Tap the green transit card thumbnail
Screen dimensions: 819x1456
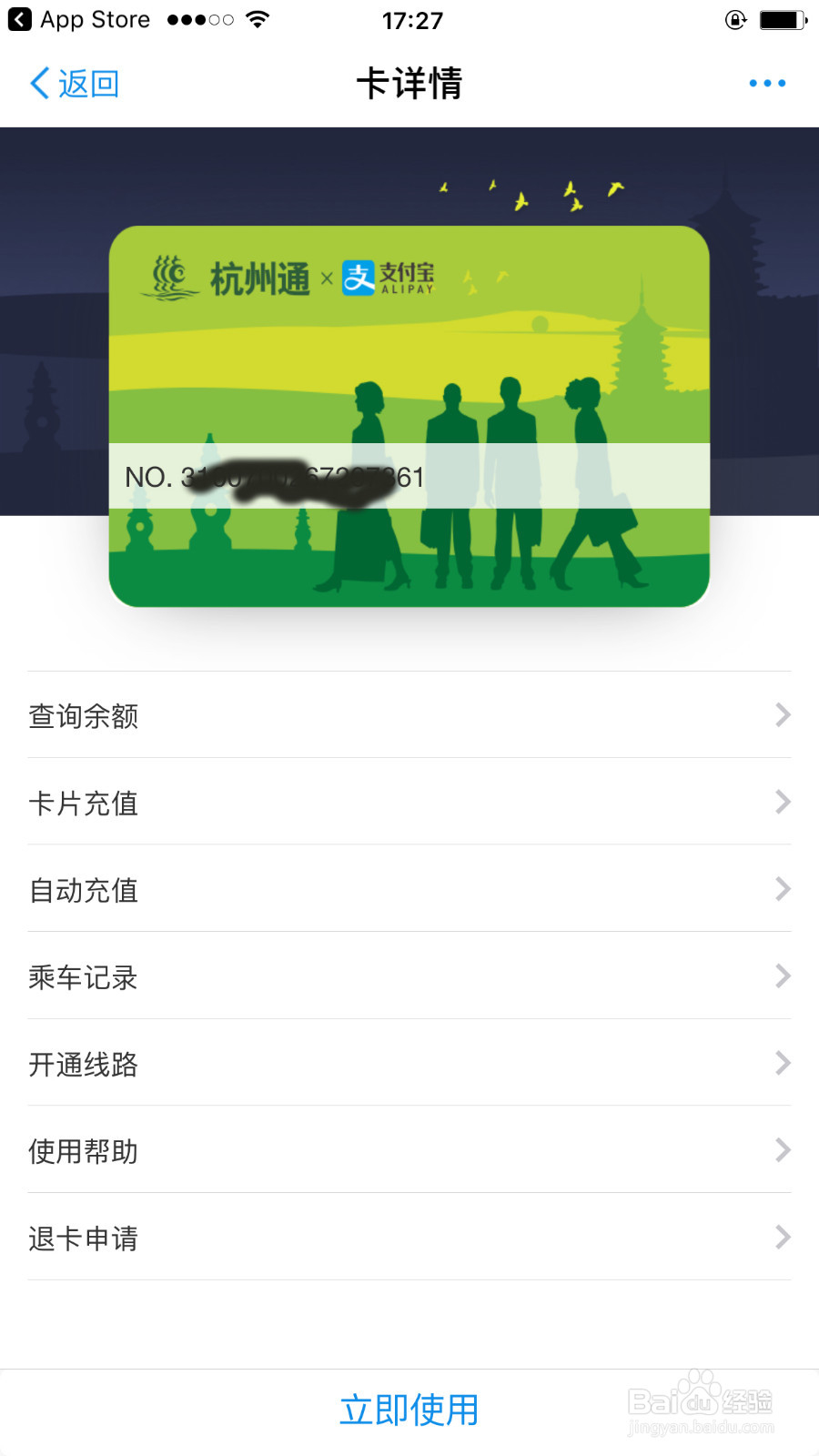pyautogui.click(x=409, y=419)
